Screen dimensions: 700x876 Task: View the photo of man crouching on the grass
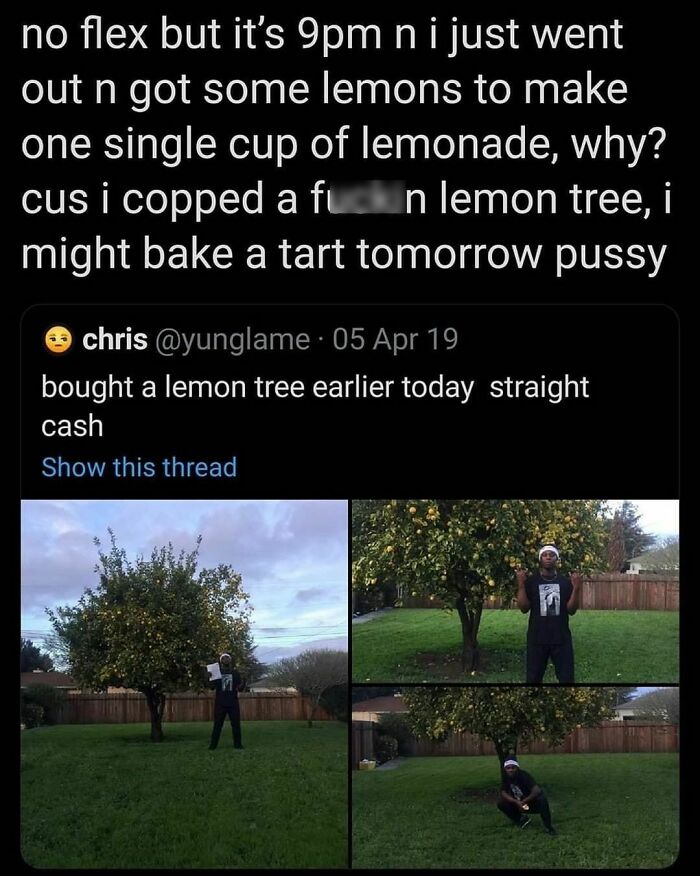(x=515, y=778)
